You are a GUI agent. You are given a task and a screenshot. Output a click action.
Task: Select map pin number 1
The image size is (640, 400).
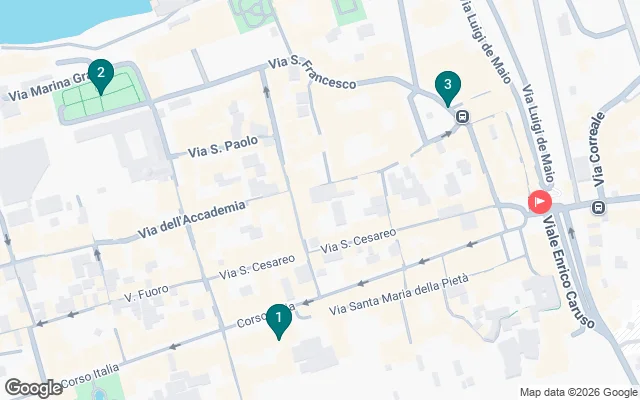pyautogui.click(x=279, y=320)
